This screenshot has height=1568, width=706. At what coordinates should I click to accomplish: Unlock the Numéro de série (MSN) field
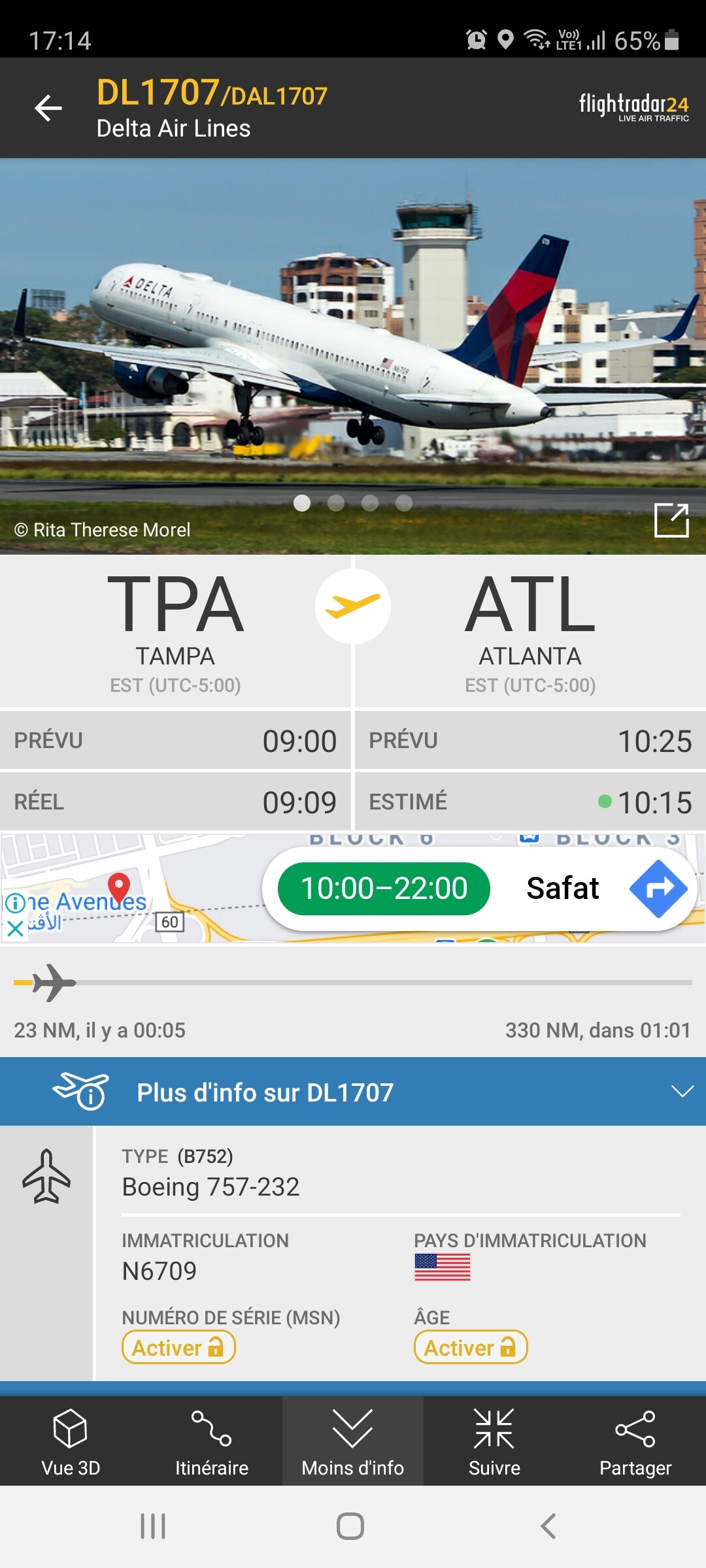(x=178, y=1347)
